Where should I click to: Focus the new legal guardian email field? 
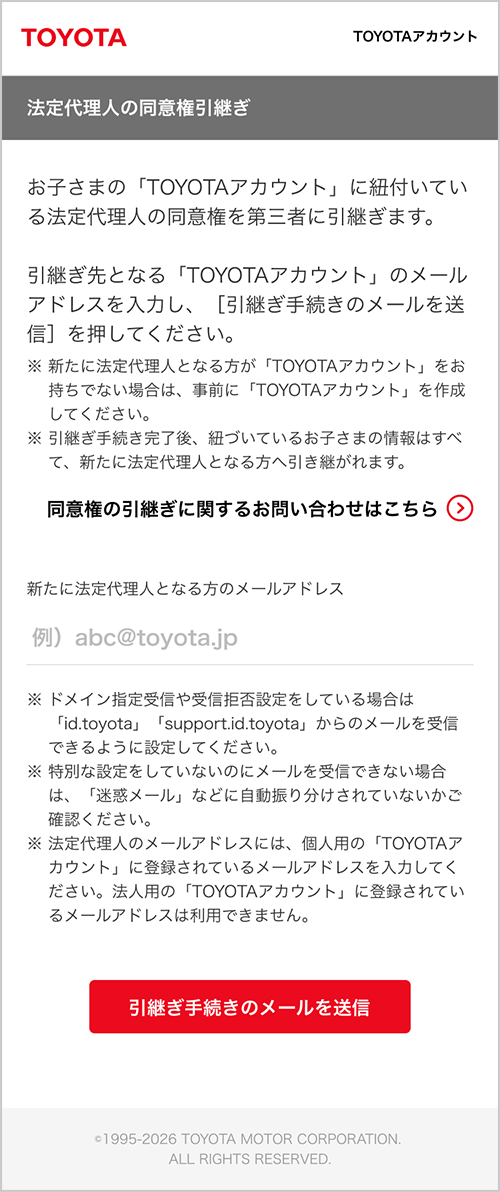(x=250, y=638)
